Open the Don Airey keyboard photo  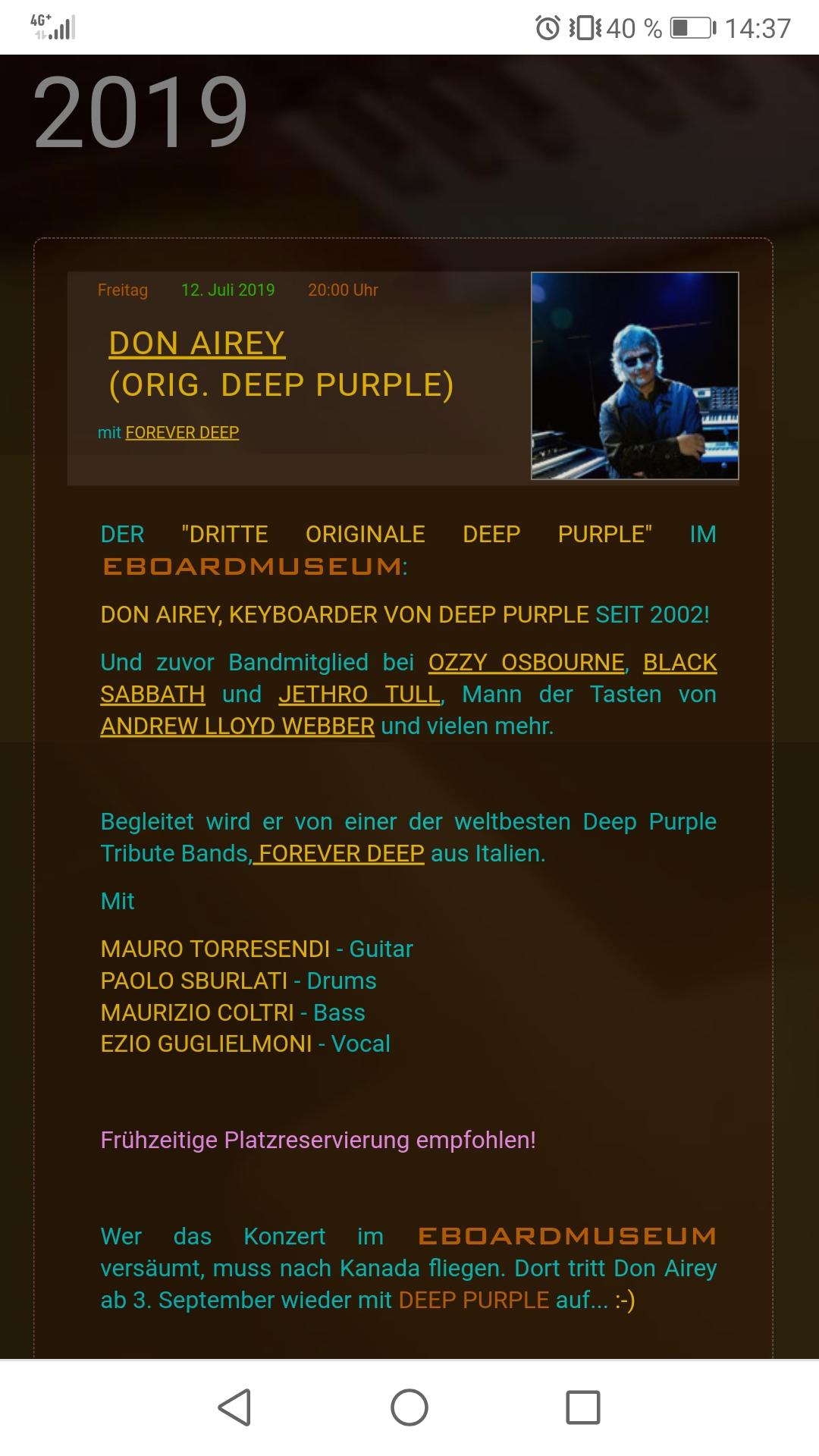tap(635, 376)
